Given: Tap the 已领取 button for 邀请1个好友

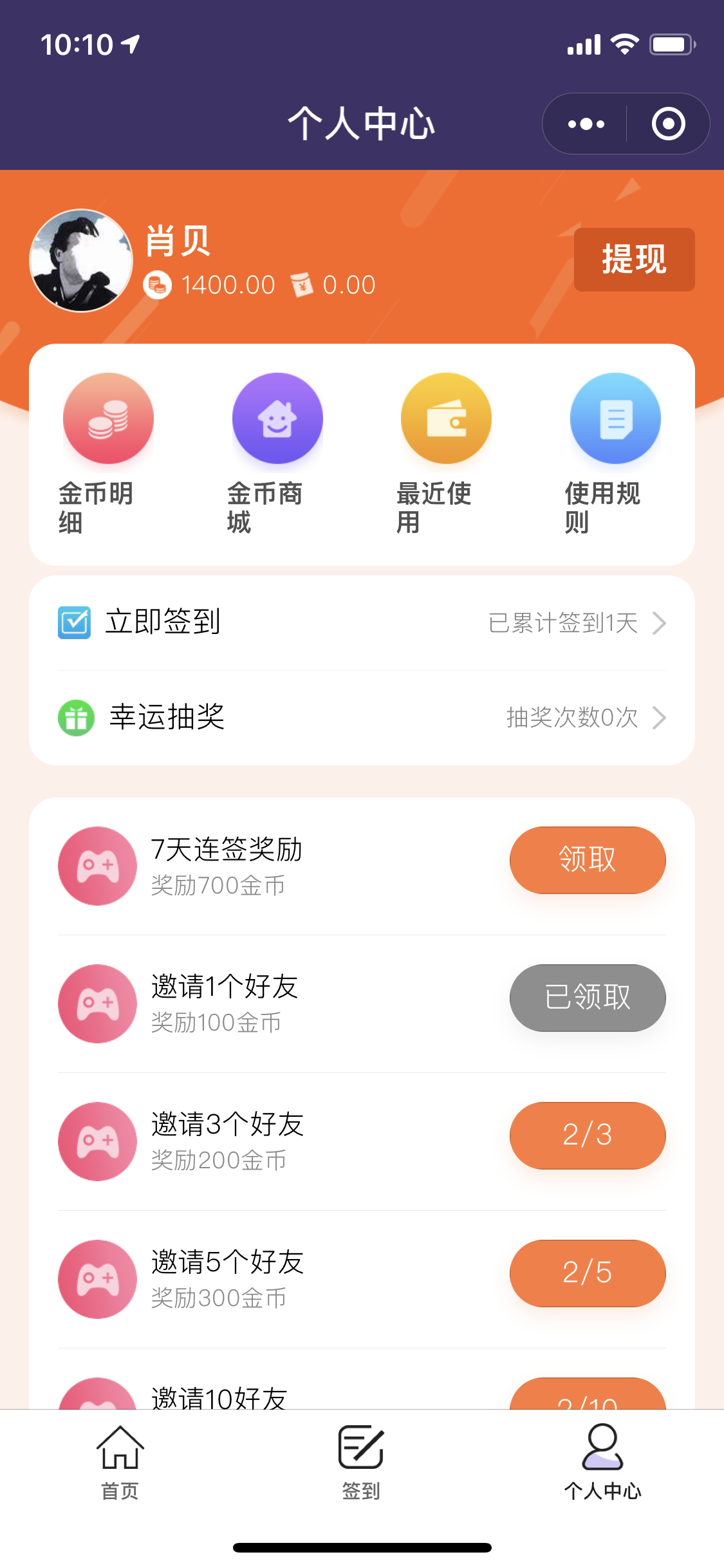Looking at the screenshot, I should pos(588,998).
